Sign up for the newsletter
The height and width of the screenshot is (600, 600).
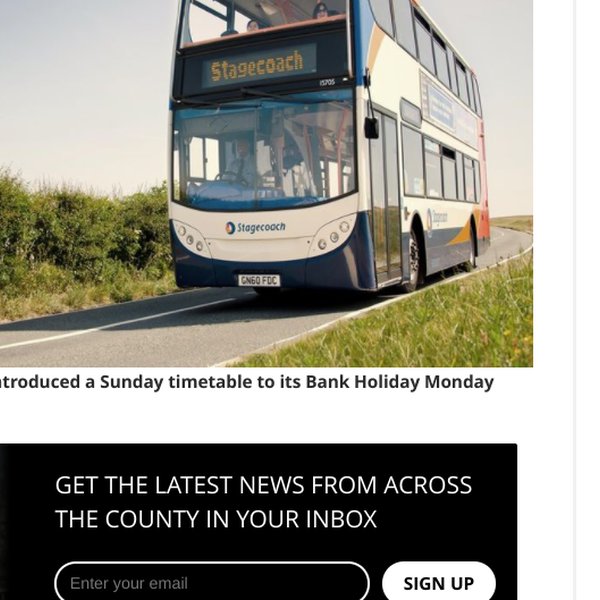(x=438, y=583)
